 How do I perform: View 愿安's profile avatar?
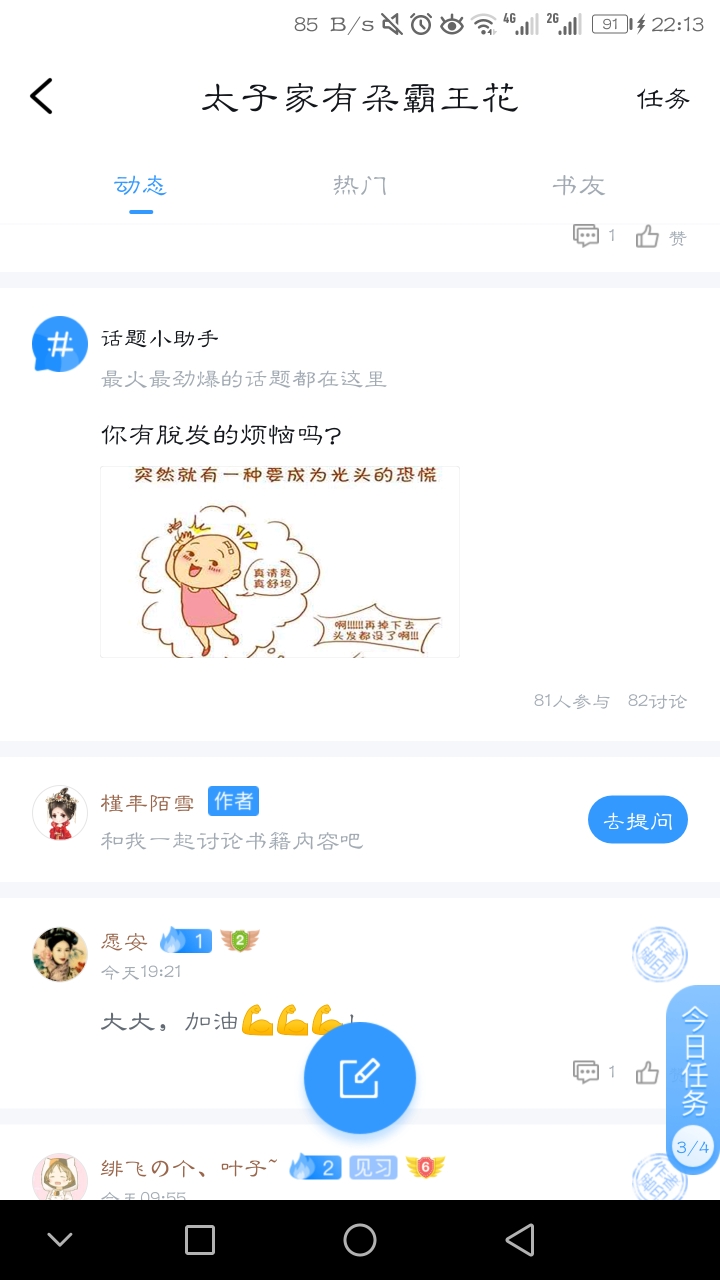(x=60, y=954)
